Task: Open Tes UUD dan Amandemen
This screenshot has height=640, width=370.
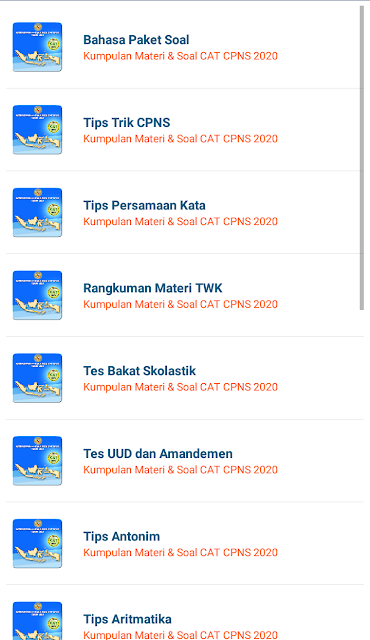Action: [185, 461]
